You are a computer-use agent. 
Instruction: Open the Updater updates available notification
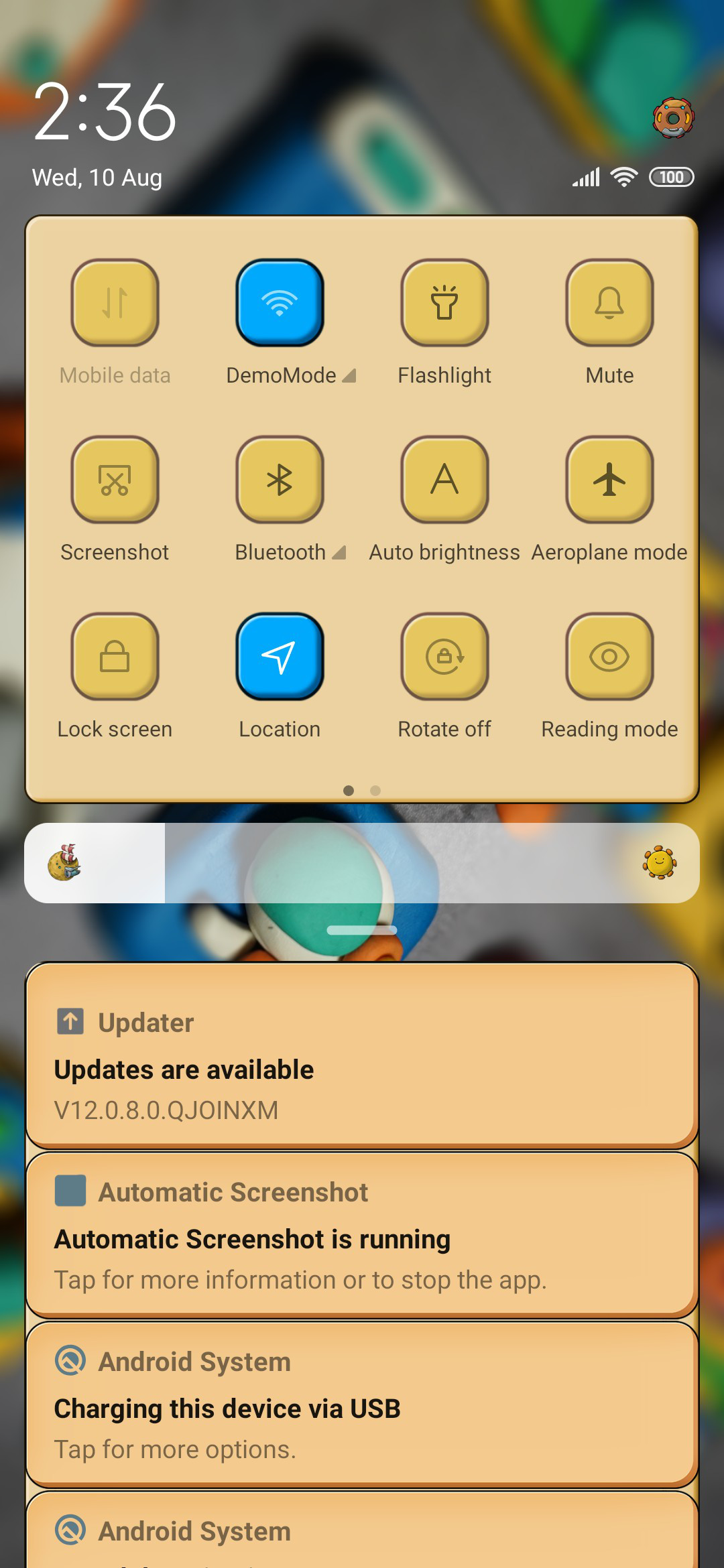pos(362,1055)
